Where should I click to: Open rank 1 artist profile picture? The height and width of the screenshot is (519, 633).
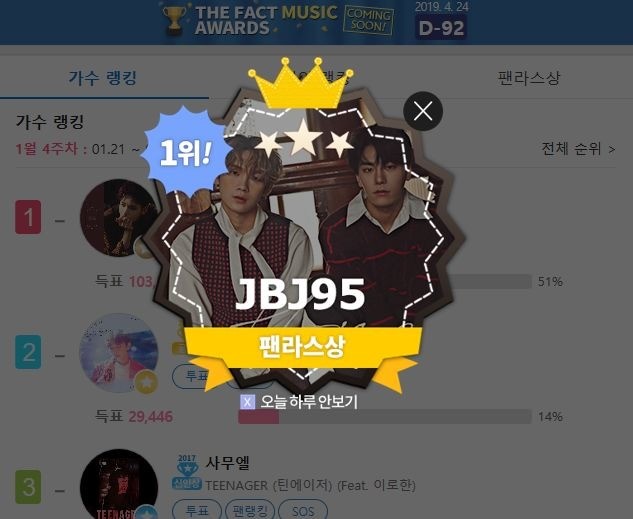118,217
